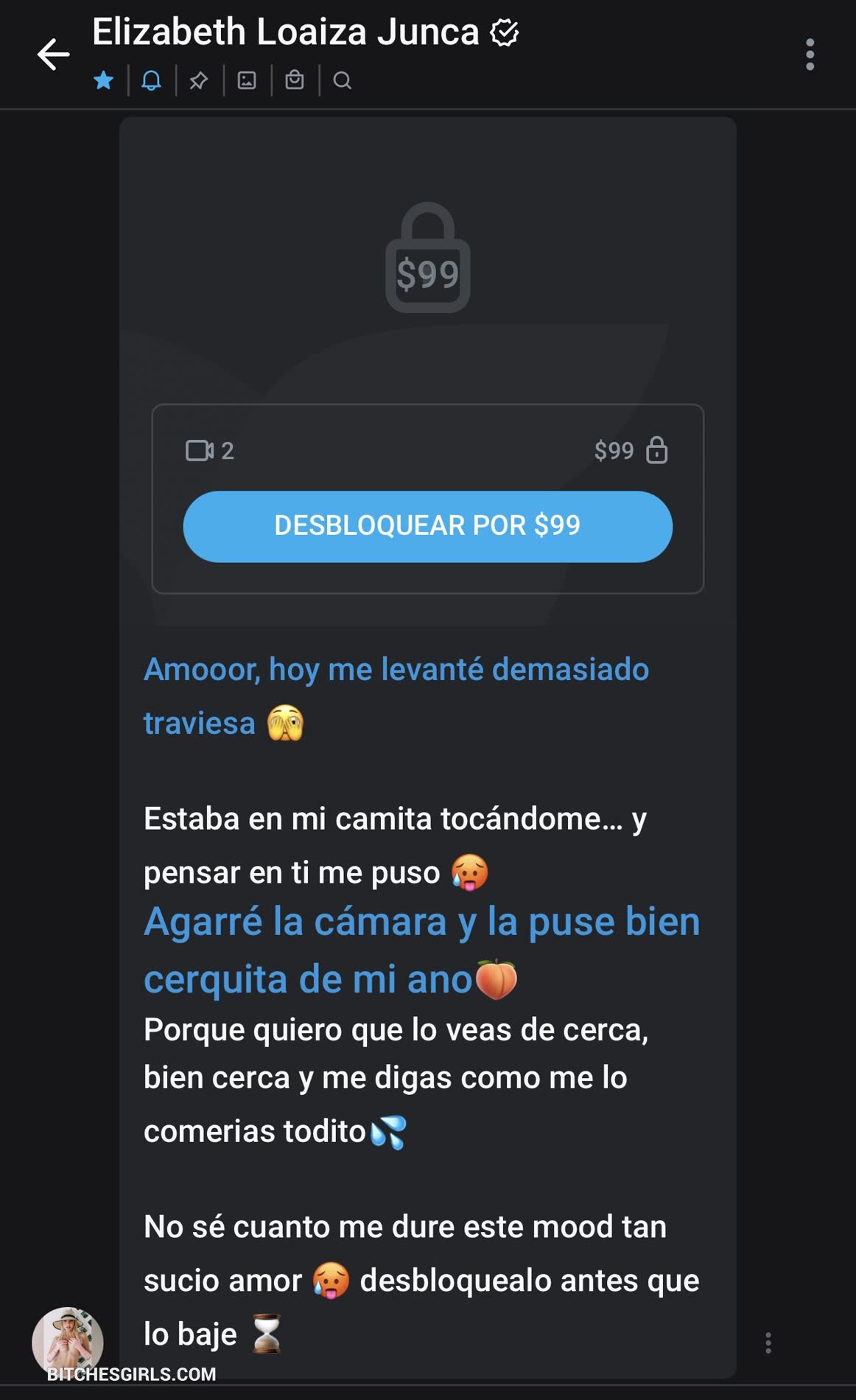Screen dimensions: 856x1400
Task: Tap the favorite star icon
Action: pyautogui.click(x=104, y=80)
